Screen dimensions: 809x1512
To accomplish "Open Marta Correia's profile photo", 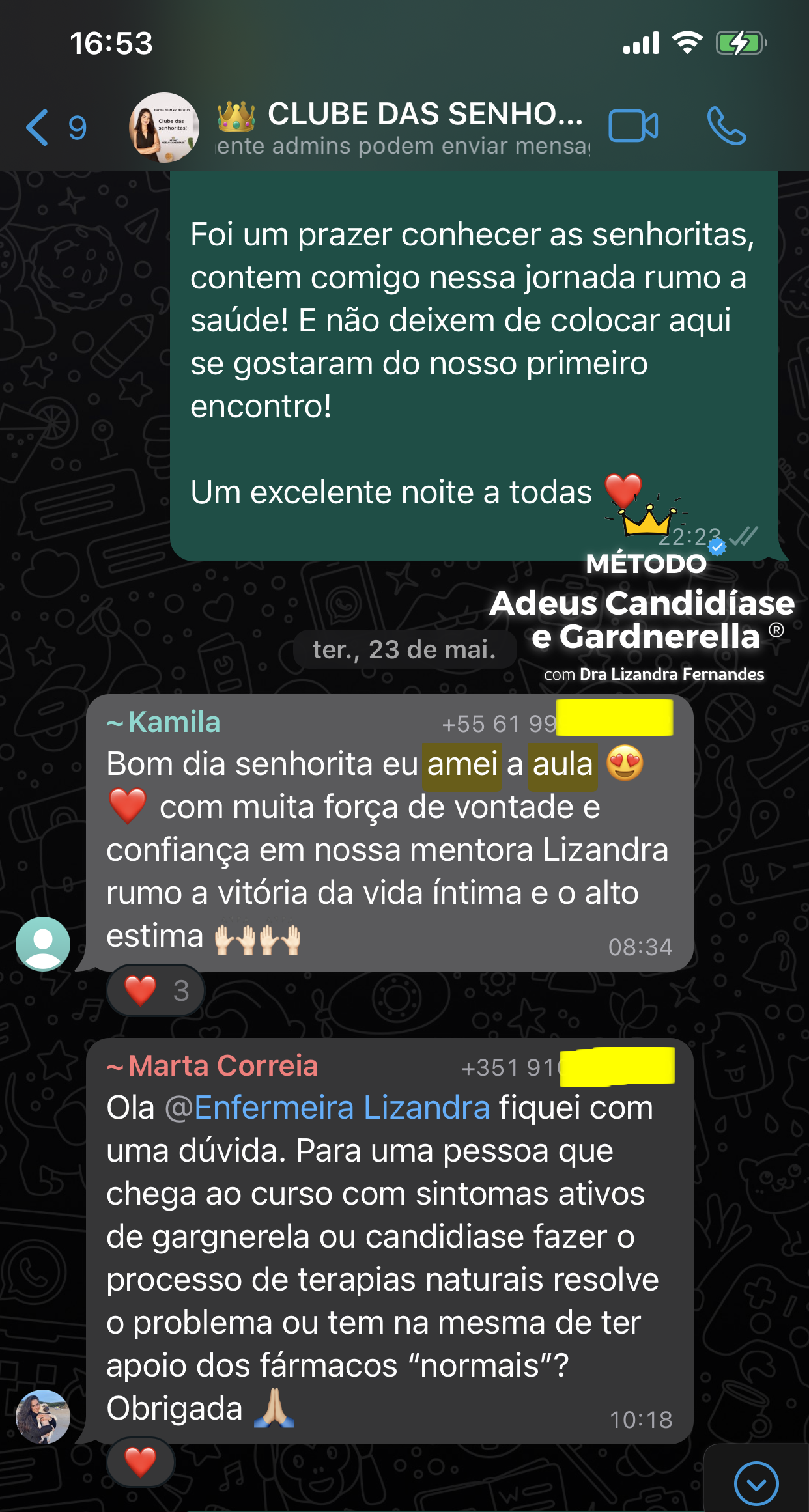I will coord(43,1417).
